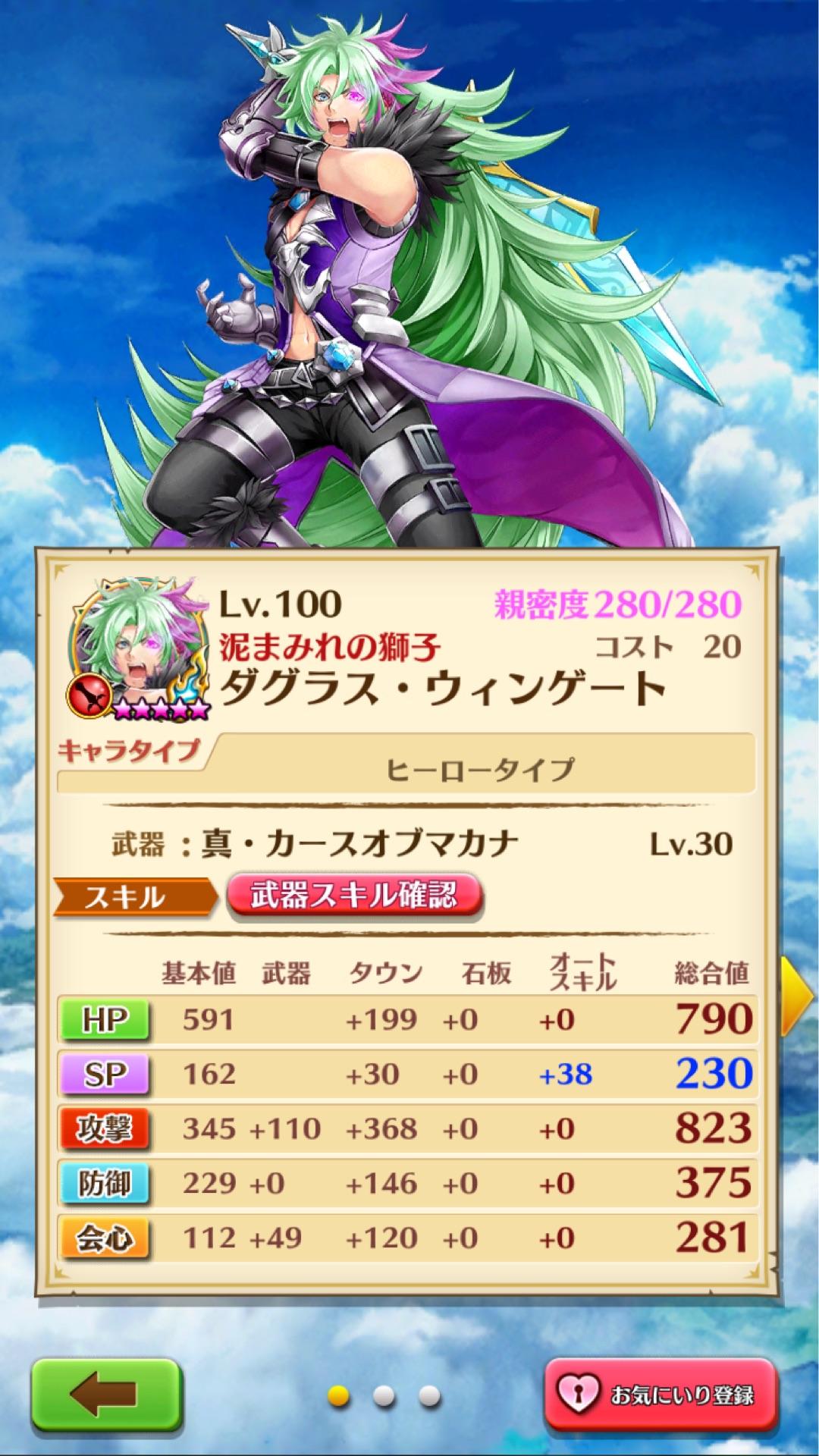Select the third page indicator dot

coord(429,1395)
